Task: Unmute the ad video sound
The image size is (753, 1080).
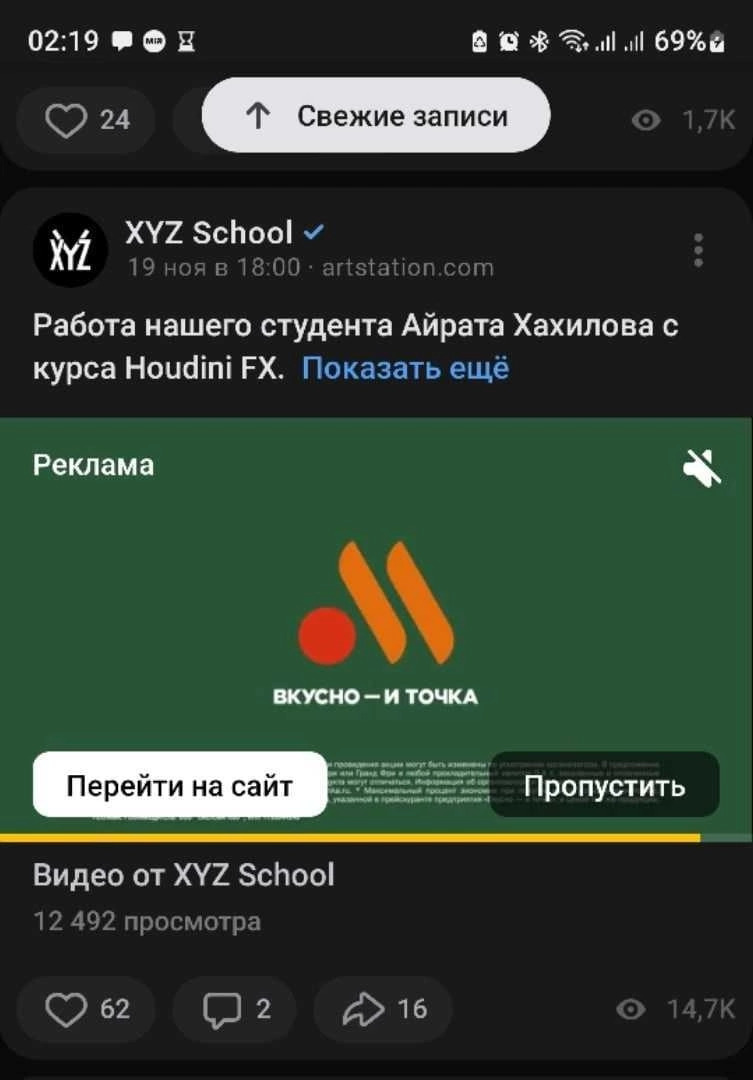Action: point(702,467)
